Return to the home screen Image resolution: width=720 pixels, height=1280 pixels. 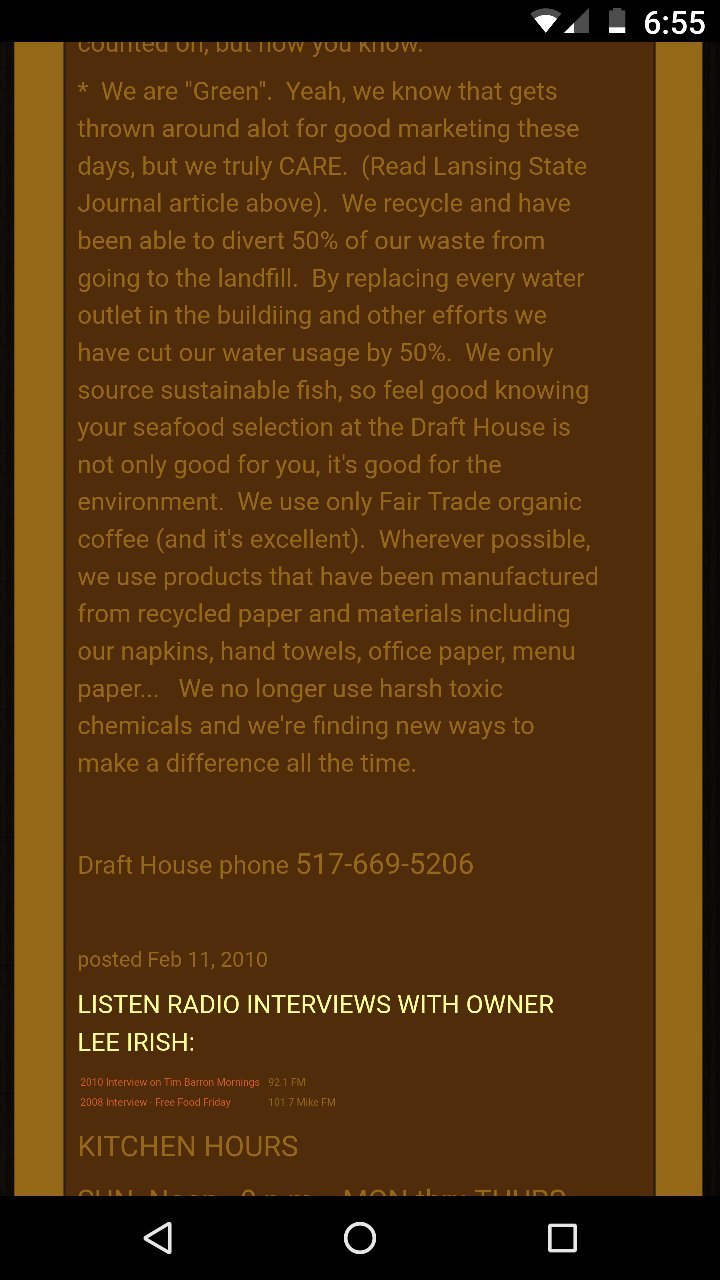click(x=360, y=1238)
